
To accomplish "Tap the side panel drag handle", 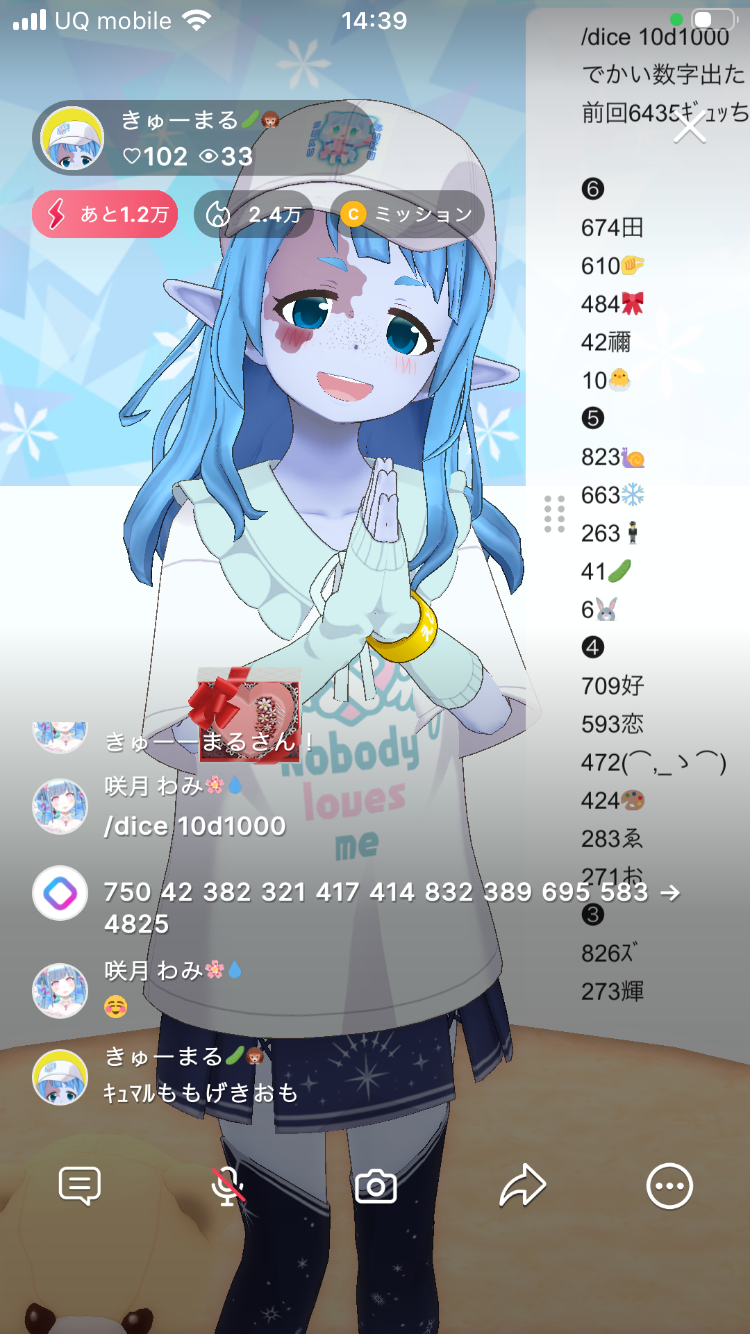I will (554, 514).
